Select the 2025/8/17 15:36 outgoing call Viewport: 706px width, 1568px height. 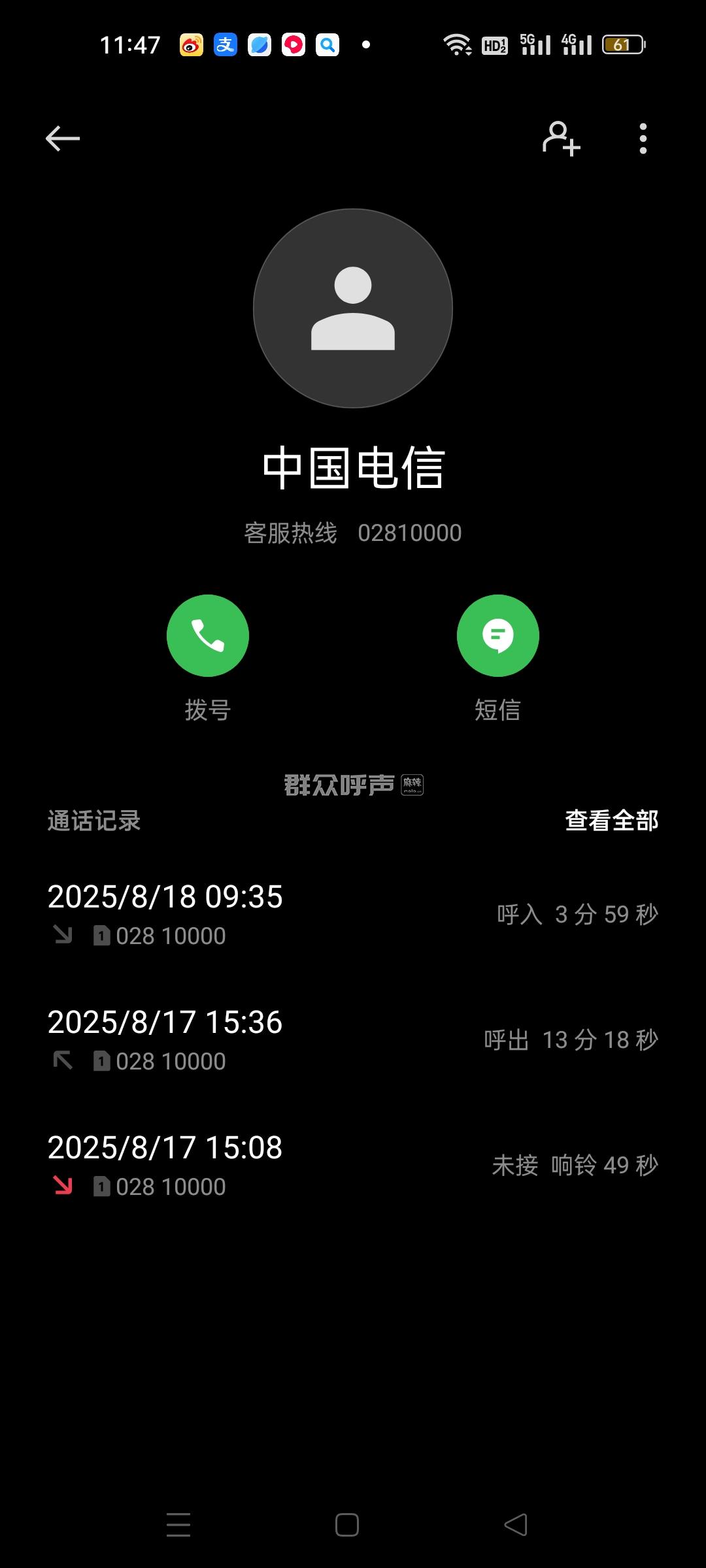353,1039
